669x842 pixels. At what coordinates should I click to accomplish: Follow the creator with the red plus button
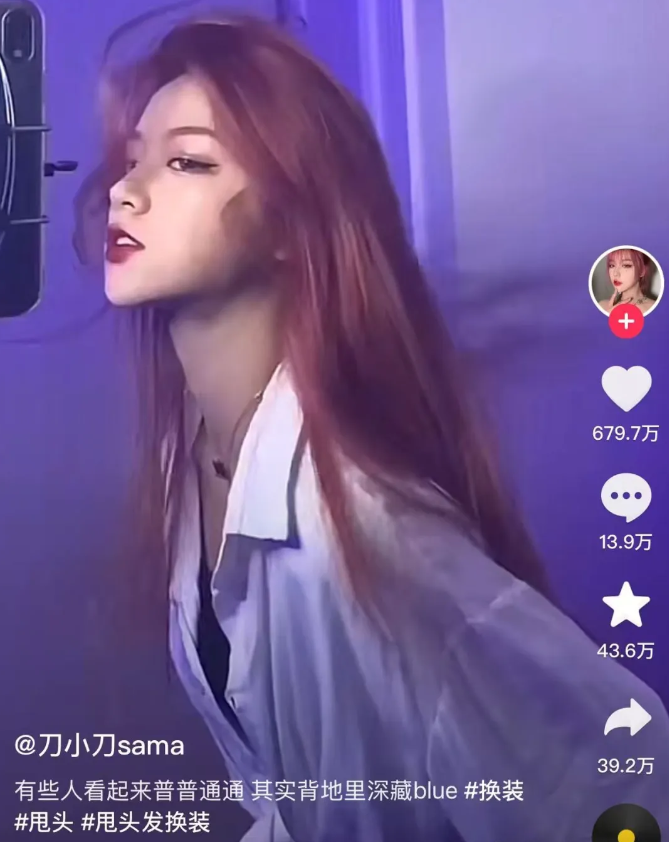626,322
